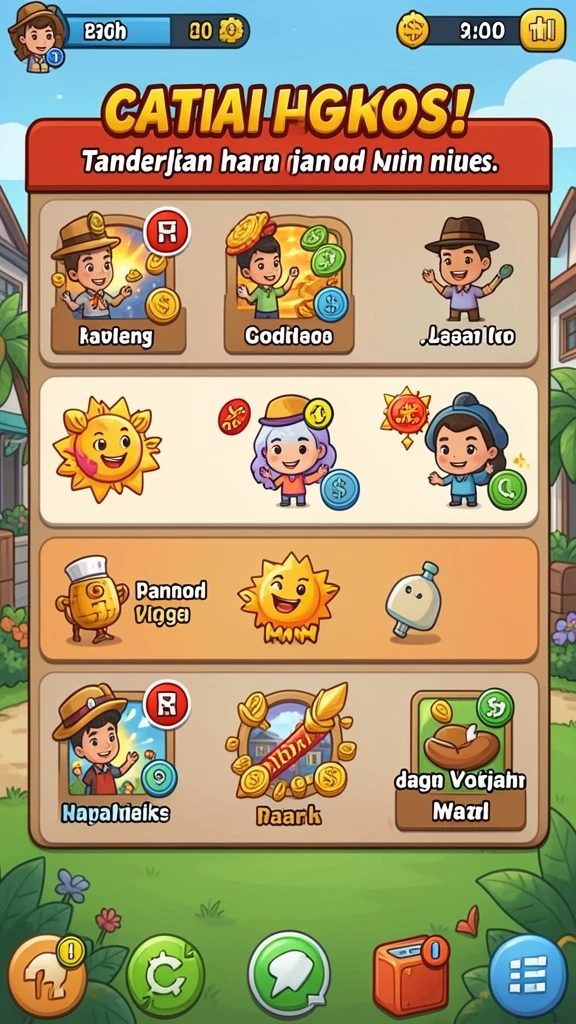Open the blue list menu button
This screenshot has width=576, height=1024.
point(528,976)
